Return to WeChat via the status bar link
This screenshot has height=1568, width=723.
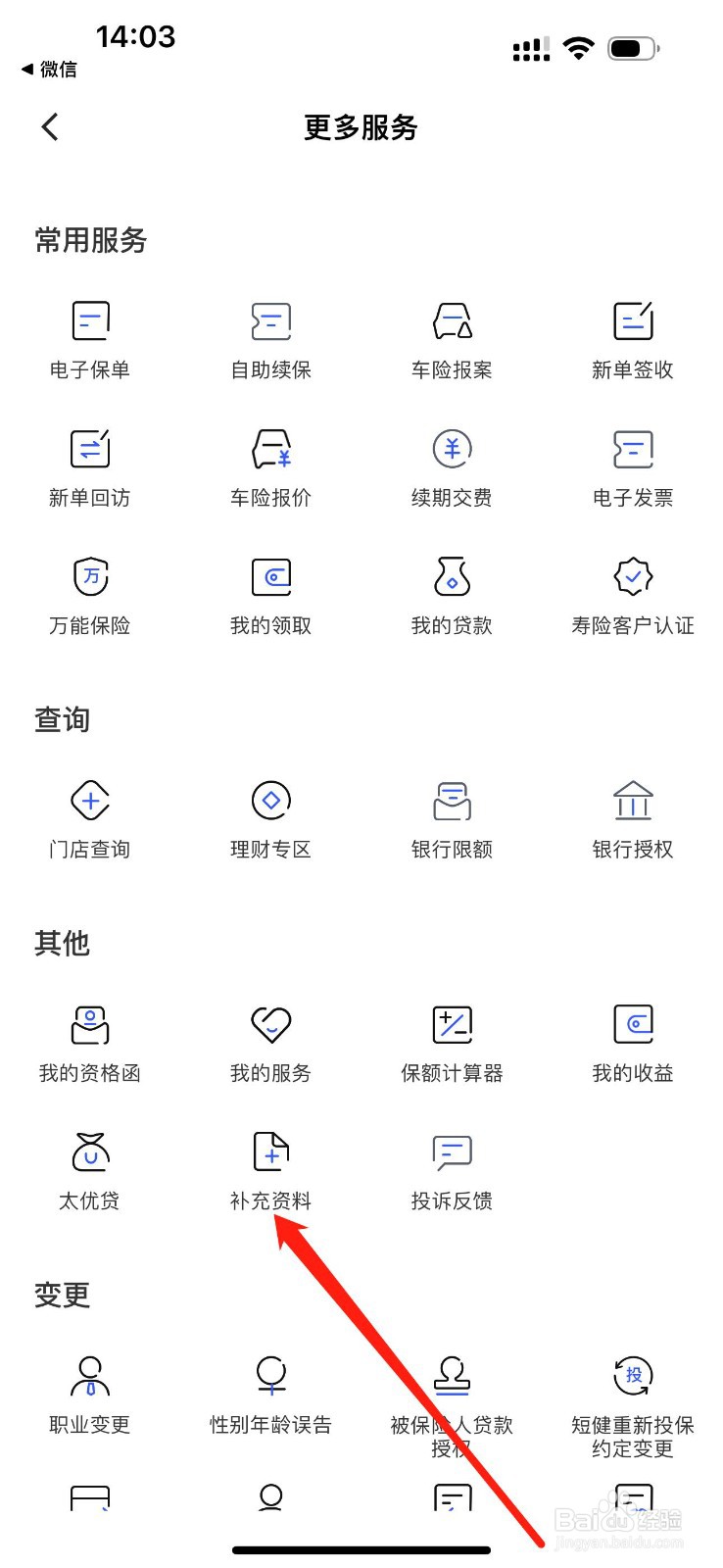(49, 70)
